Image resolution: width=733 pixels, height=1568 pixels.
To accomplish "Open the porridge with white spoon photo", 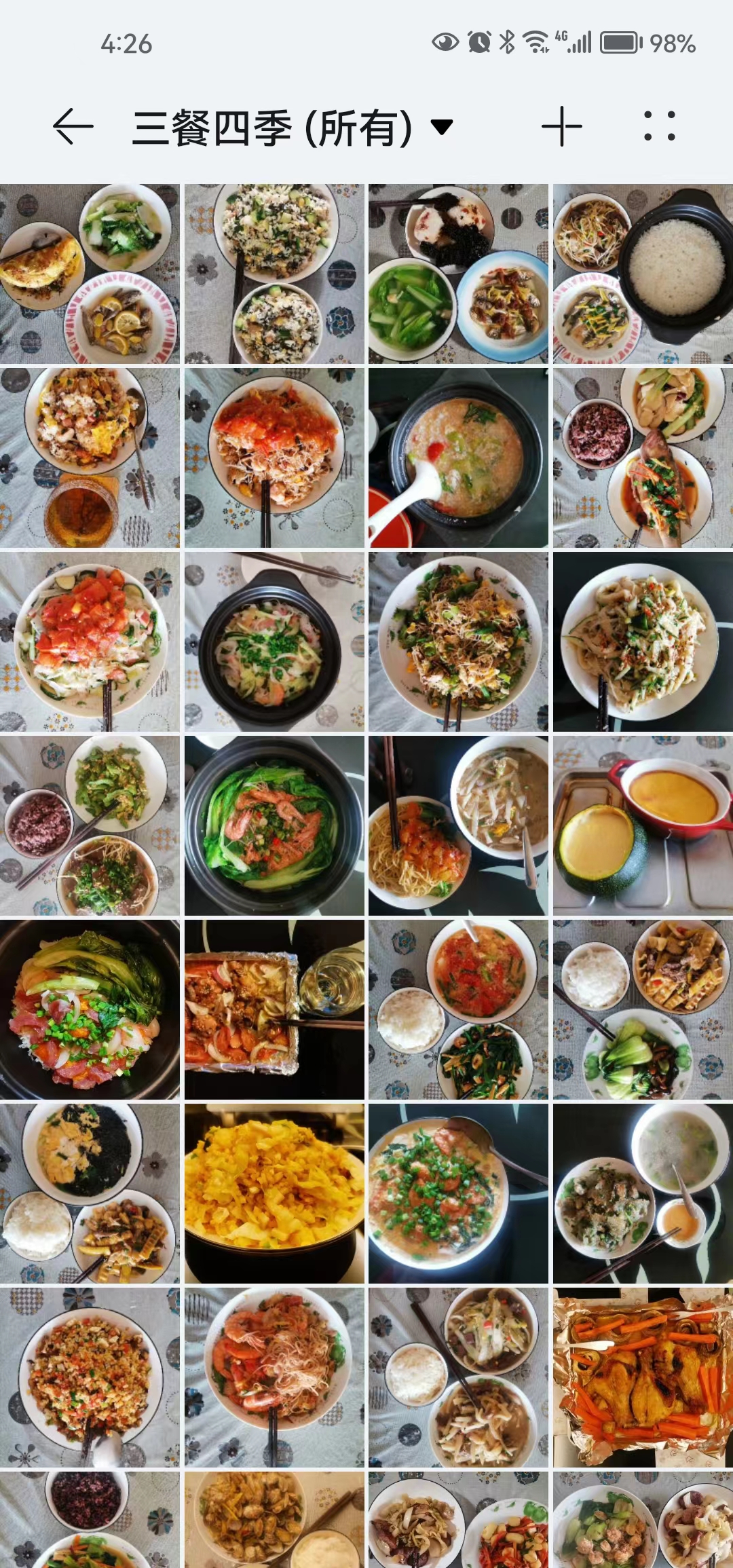I will pyautogui.click(x=458, y=458).
